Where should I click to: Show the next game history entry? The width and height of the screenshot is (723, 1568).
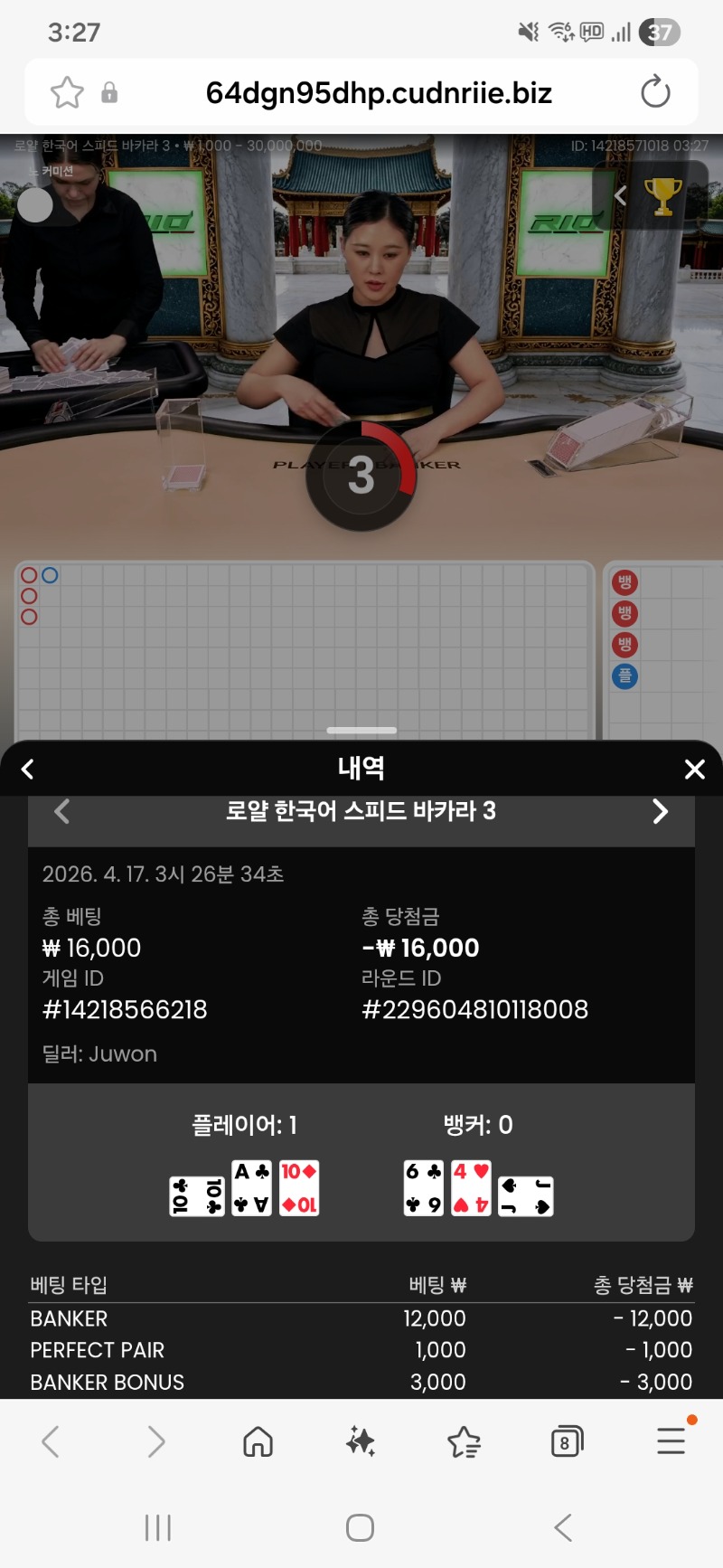[x=661, y=811]
